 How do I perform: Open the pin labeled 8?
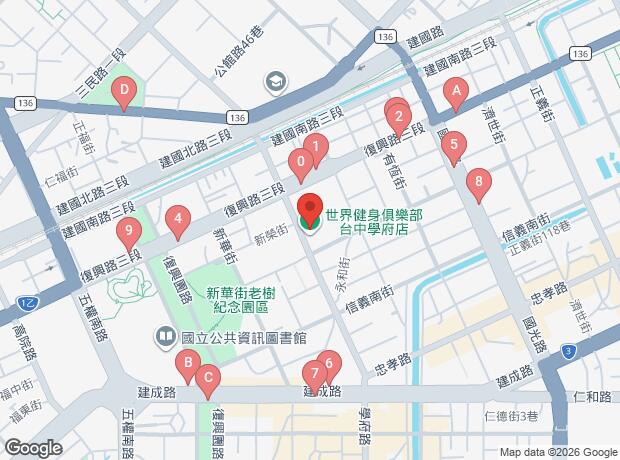480,183
